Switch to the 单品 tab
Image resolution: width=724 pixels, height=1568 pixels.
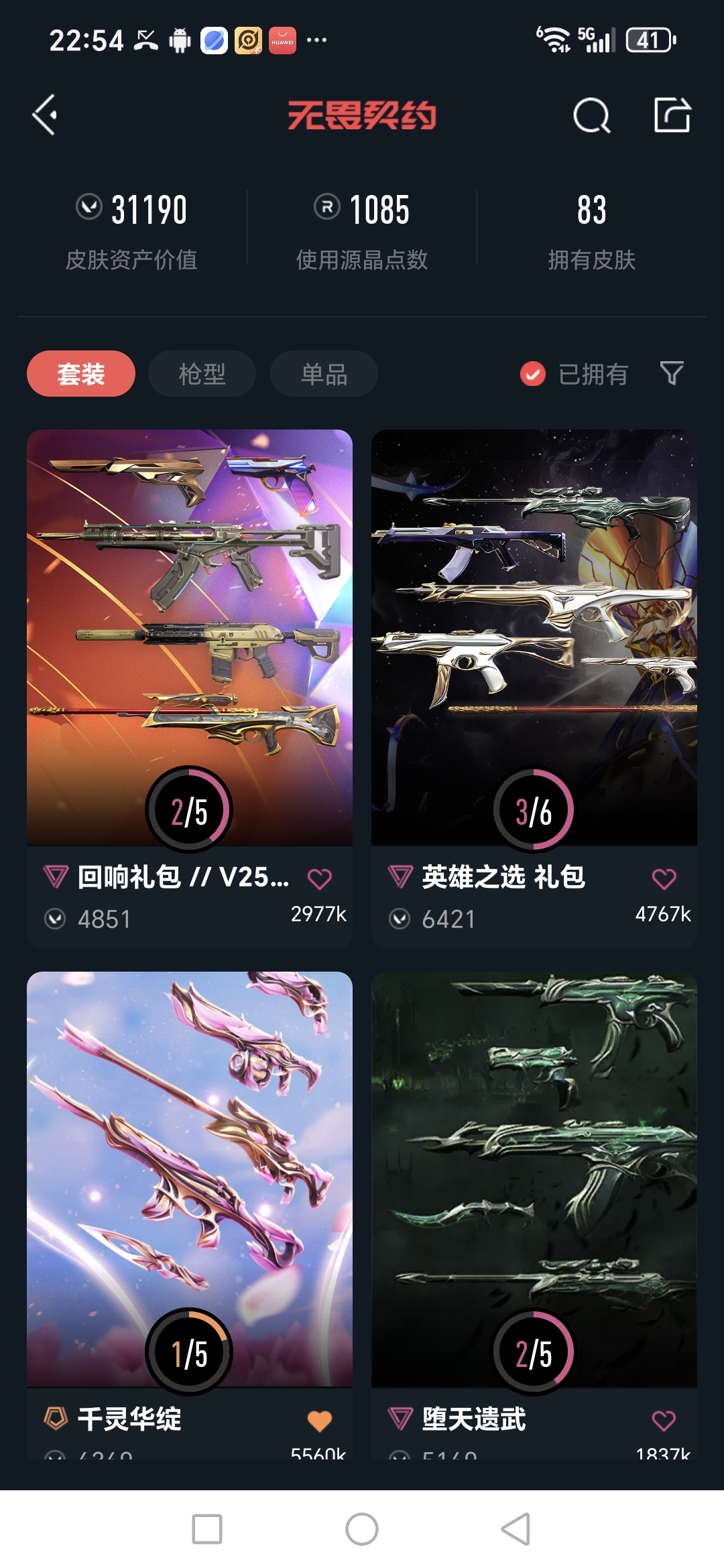coord(324,374)
